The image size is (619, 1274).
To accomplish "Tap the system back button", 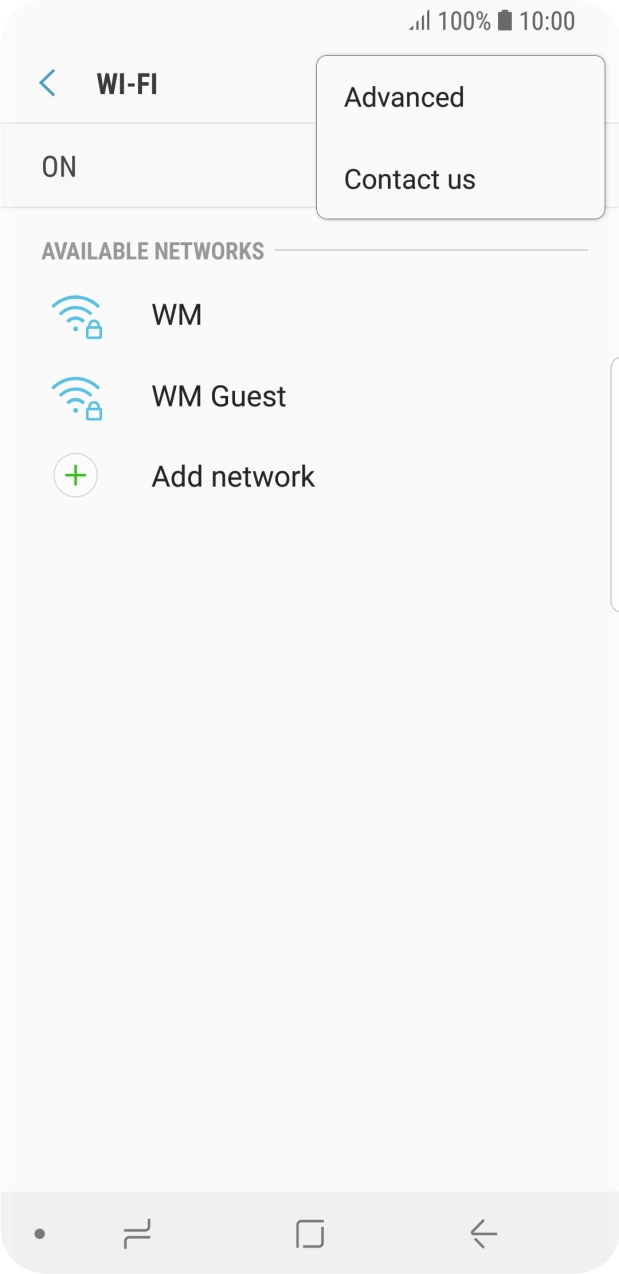I will tap(483, 1234).
